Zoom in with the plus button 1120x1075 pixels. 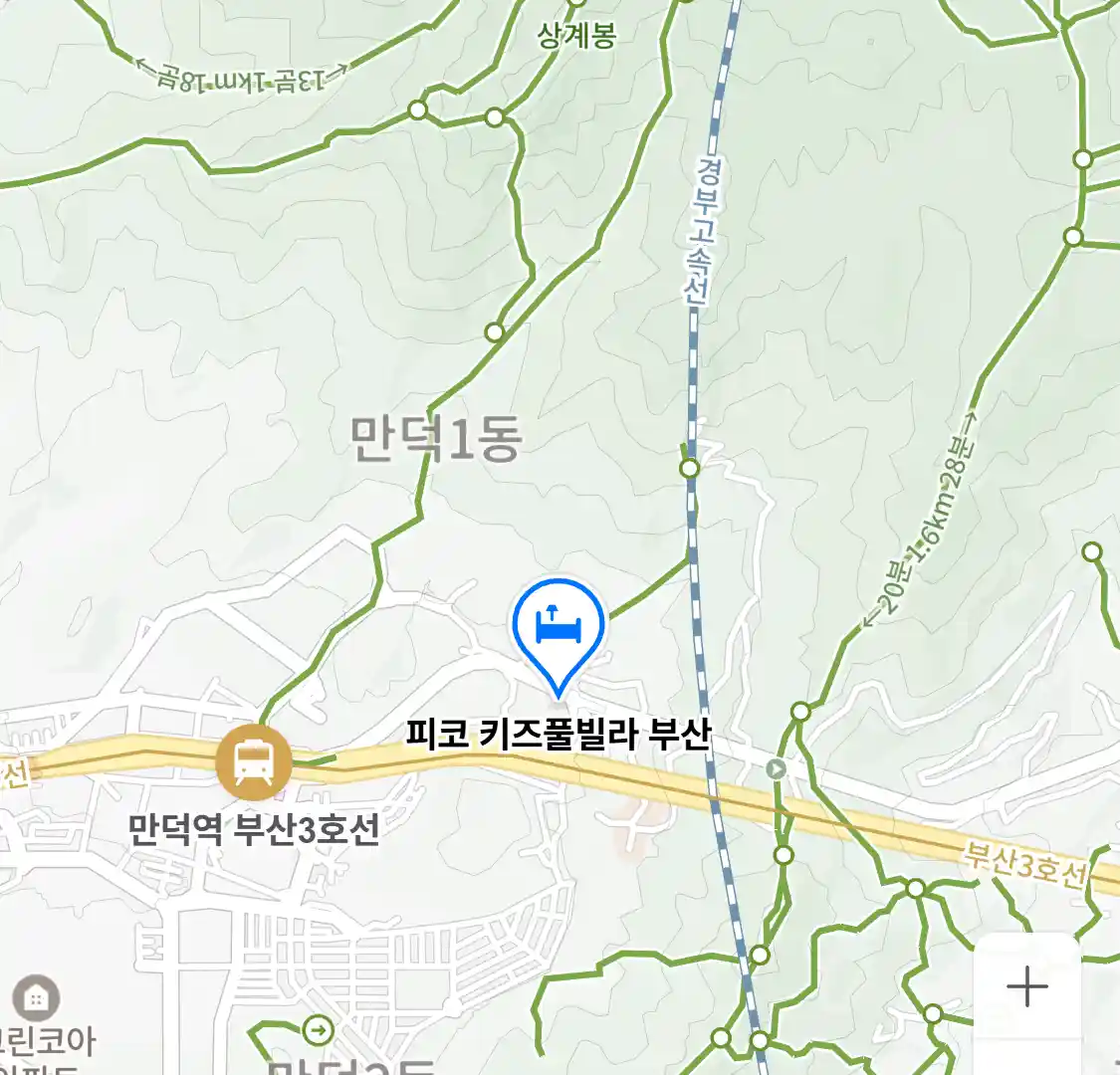(1026, 986)
